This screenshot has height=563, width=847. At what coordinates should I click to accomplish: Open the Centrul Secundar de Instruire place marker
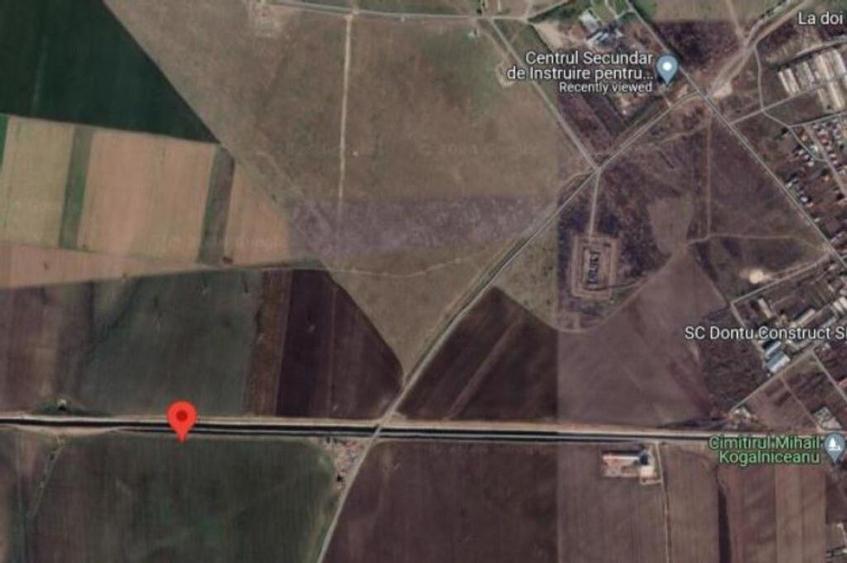(x=667, y=68)
